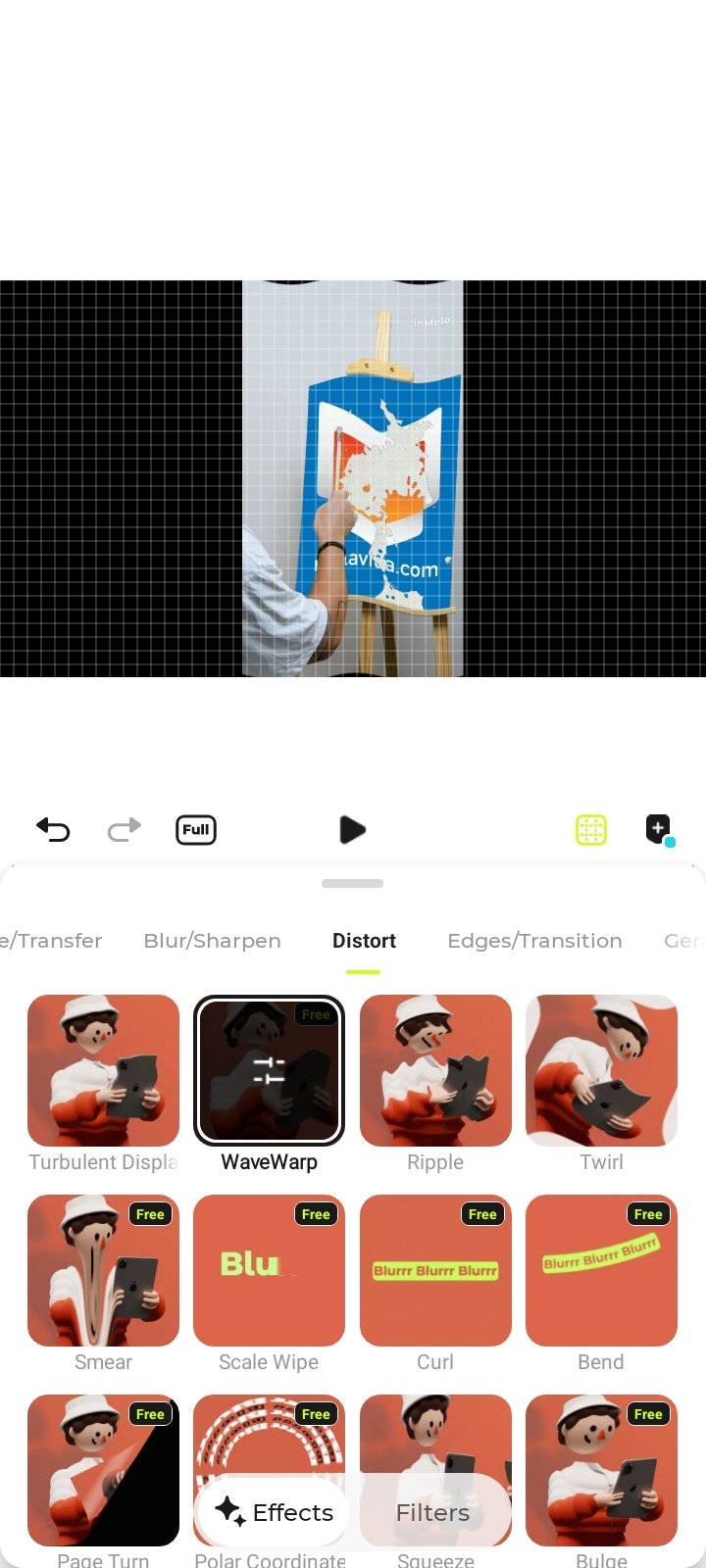This screenshot has height=1568, width=706.
Task: Toggle the grid overlay icon
Action: 591,830
